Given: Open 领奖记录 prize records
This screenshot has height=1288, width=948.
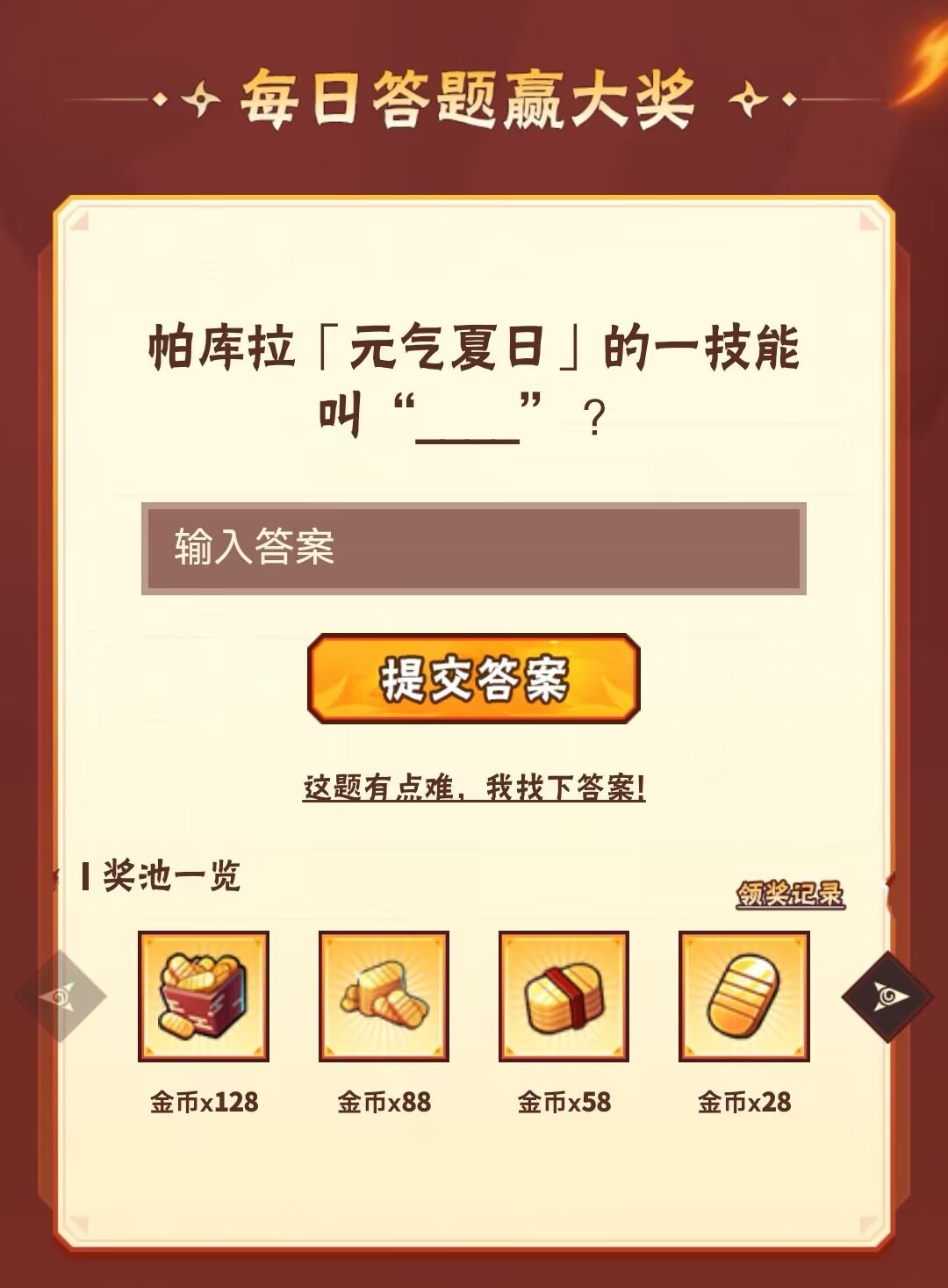Looking at the screenshot, I should tap(789, 894).
